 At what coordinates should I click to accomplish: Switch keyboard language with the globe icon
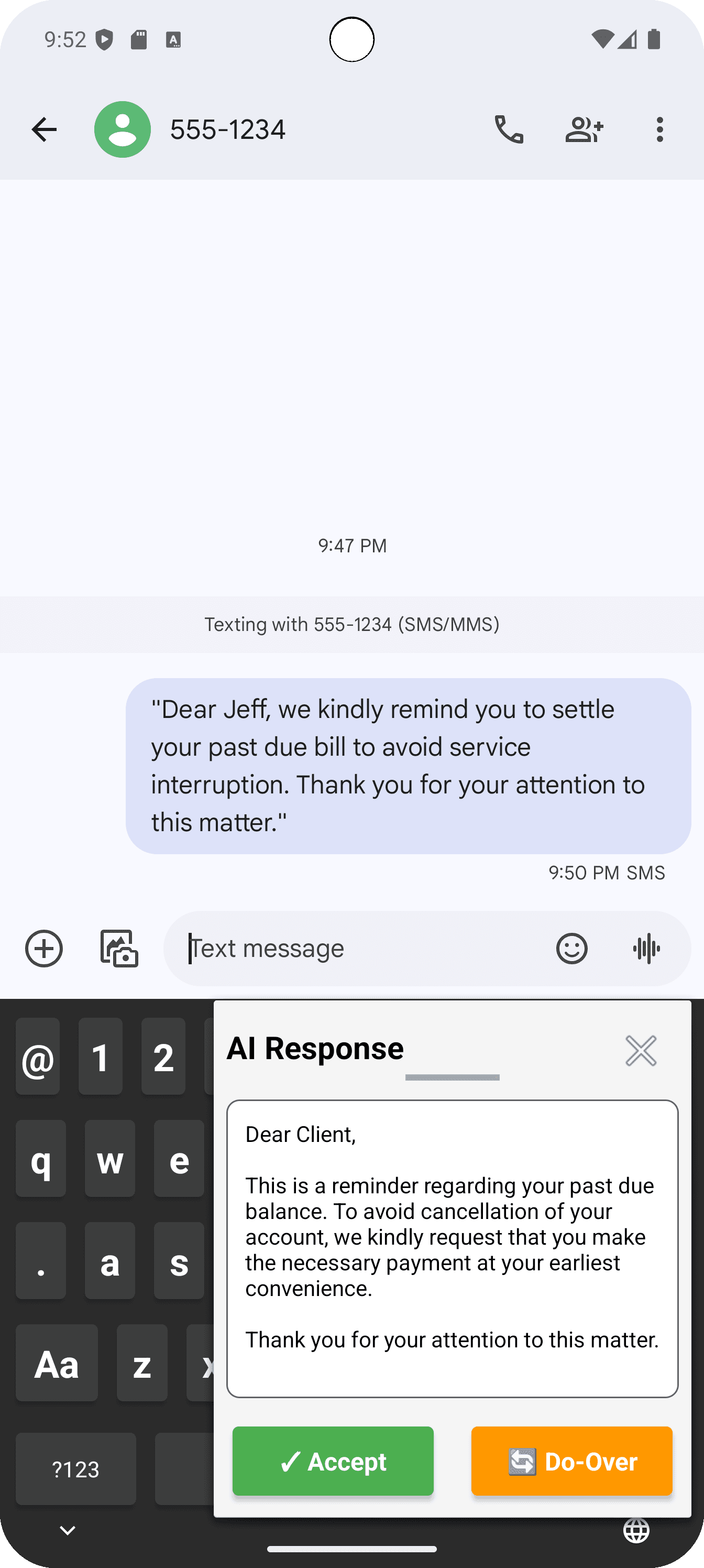[636, 1529]
